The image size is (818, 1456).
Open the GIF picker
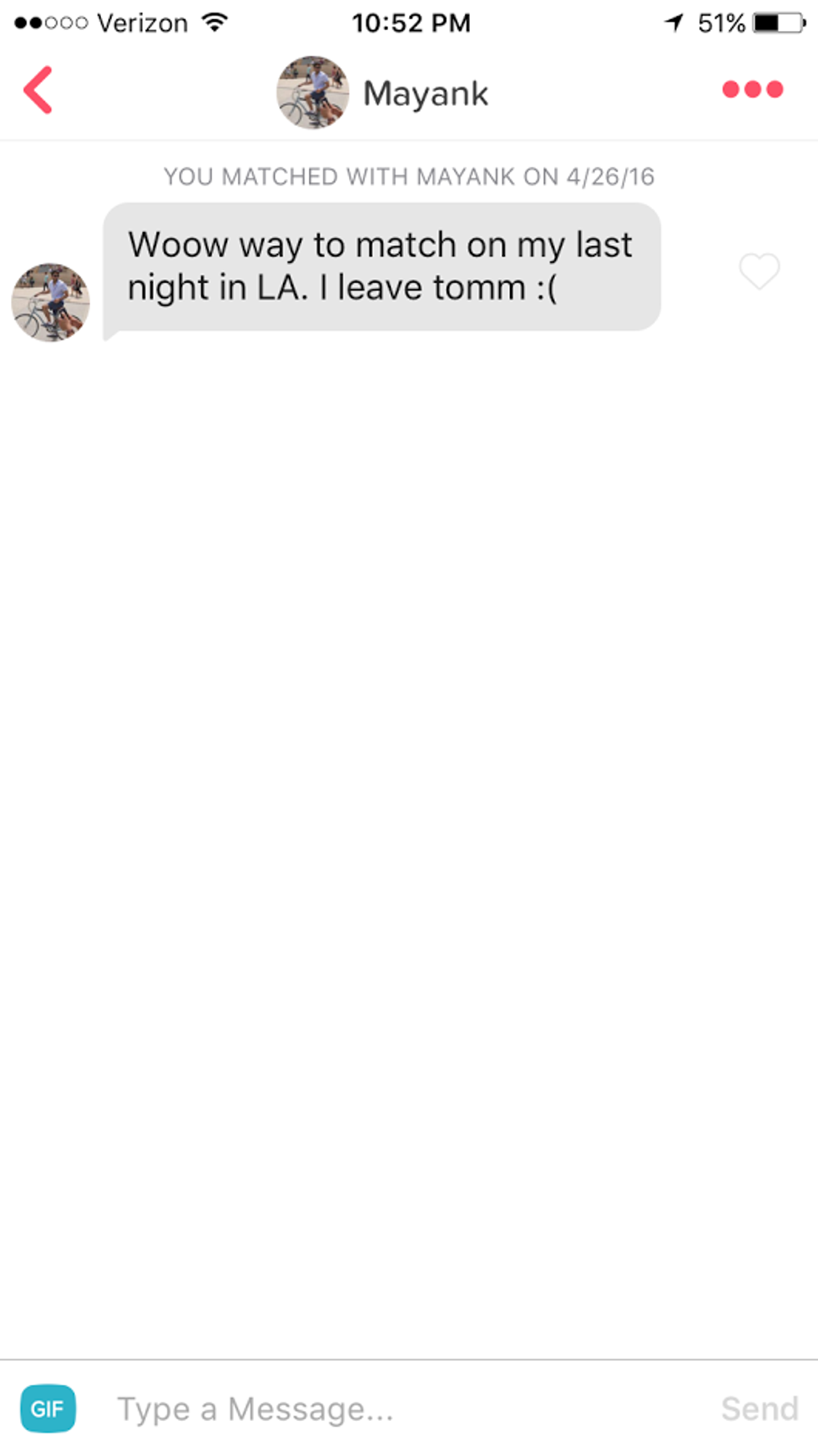pos(48,1408)
